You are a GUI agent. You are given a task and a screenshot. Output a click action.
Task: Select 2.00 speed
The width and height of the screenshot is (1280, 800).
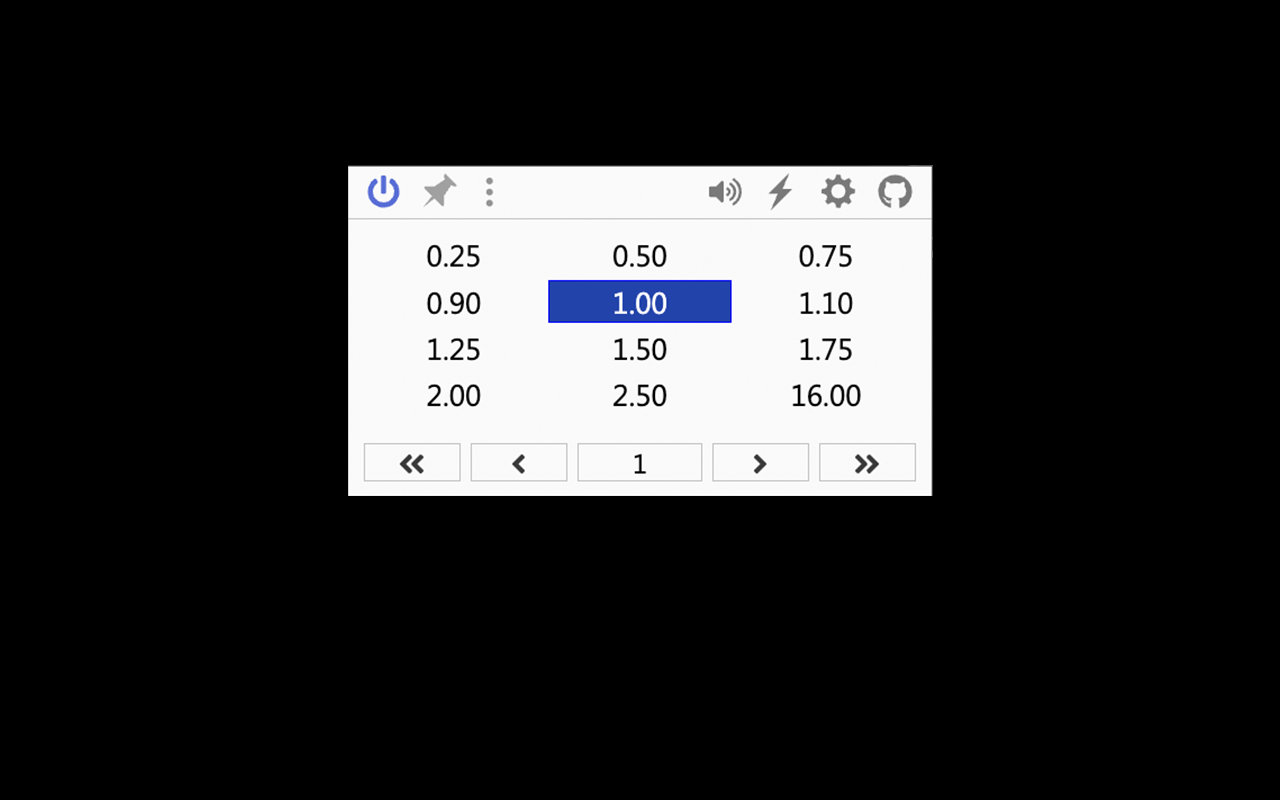click(453, 396)
